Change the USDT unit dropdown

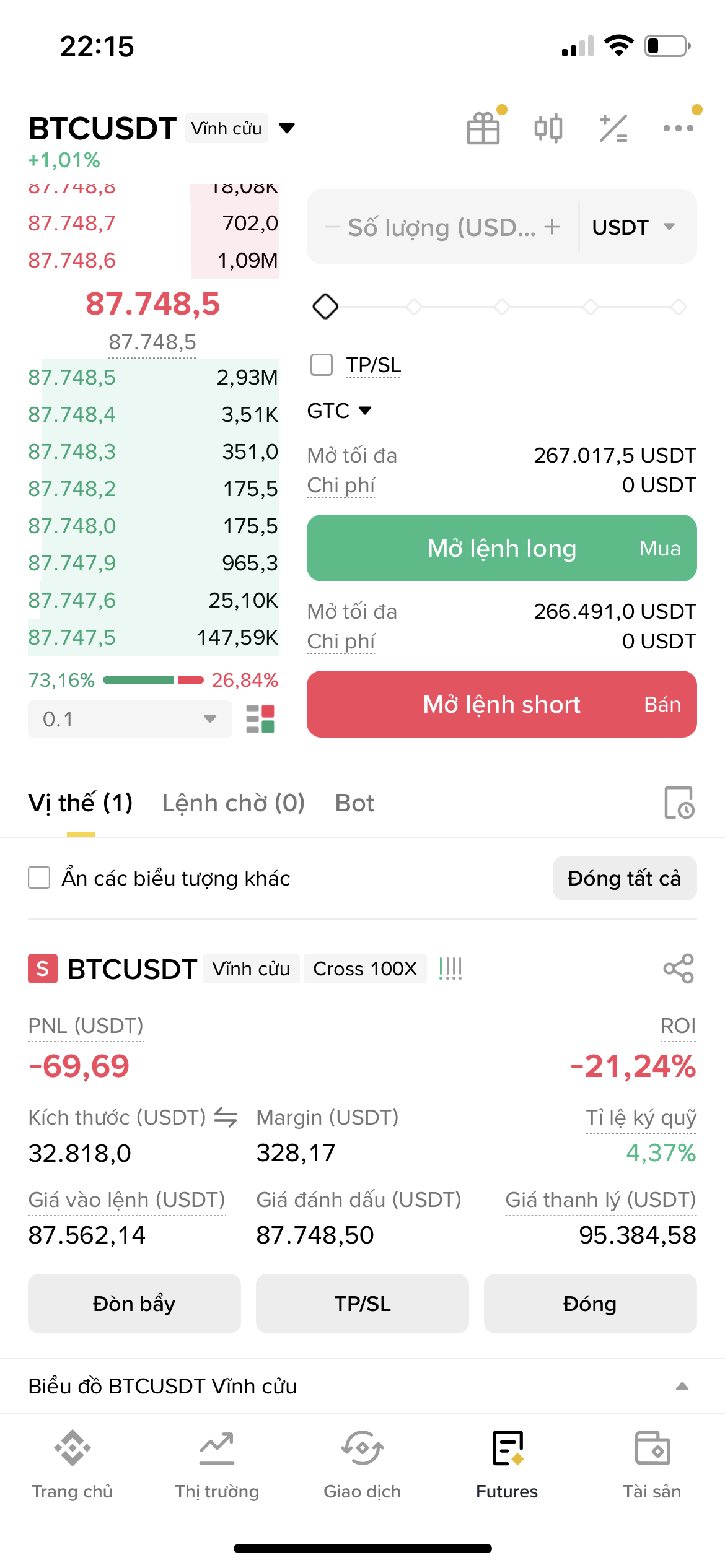tap(633, 227)
